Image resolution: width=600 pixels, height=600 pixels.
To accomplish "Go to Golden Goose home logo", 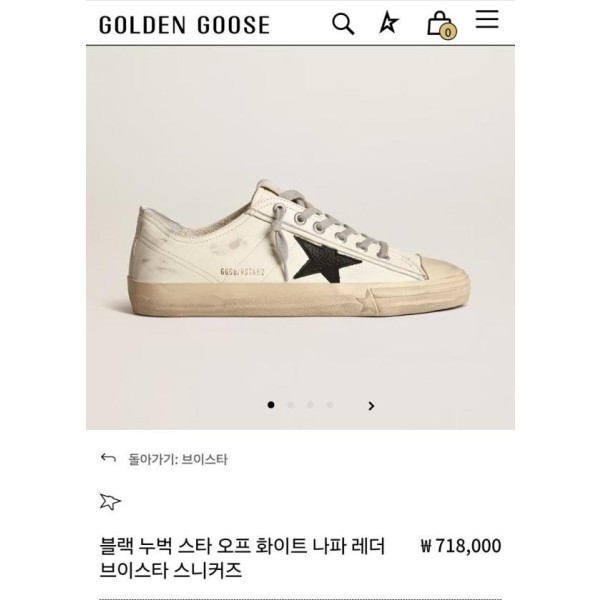I will tap(184, 25).
